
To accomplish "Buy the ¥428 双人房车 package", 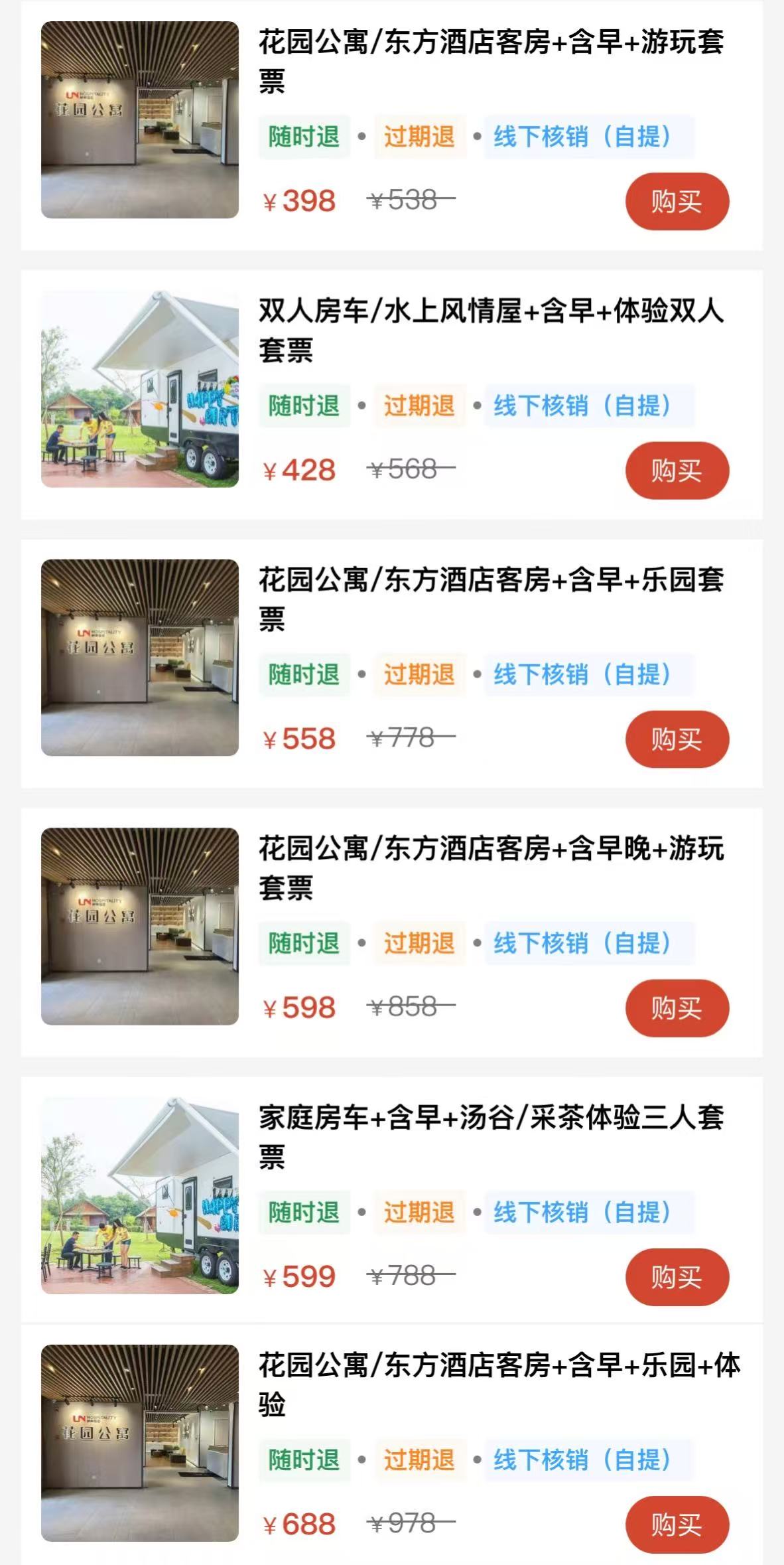I will pos(677,471).
